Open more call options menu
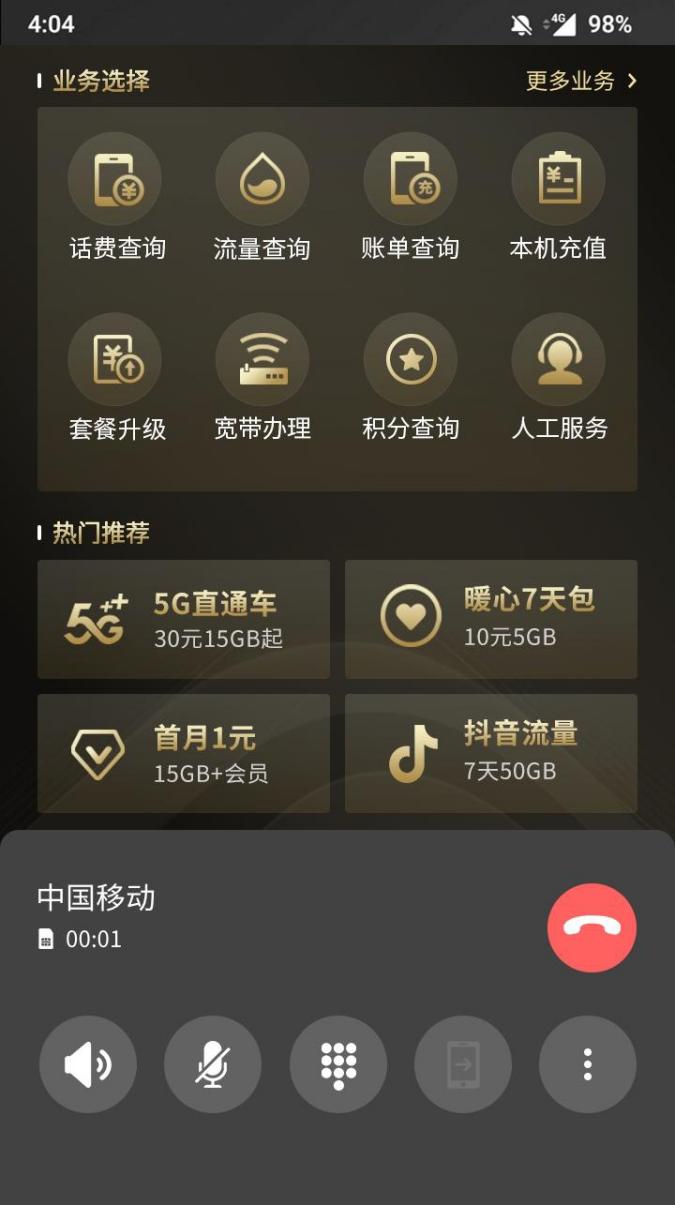Screen dimensions: 675x1205 (587, 1064)
